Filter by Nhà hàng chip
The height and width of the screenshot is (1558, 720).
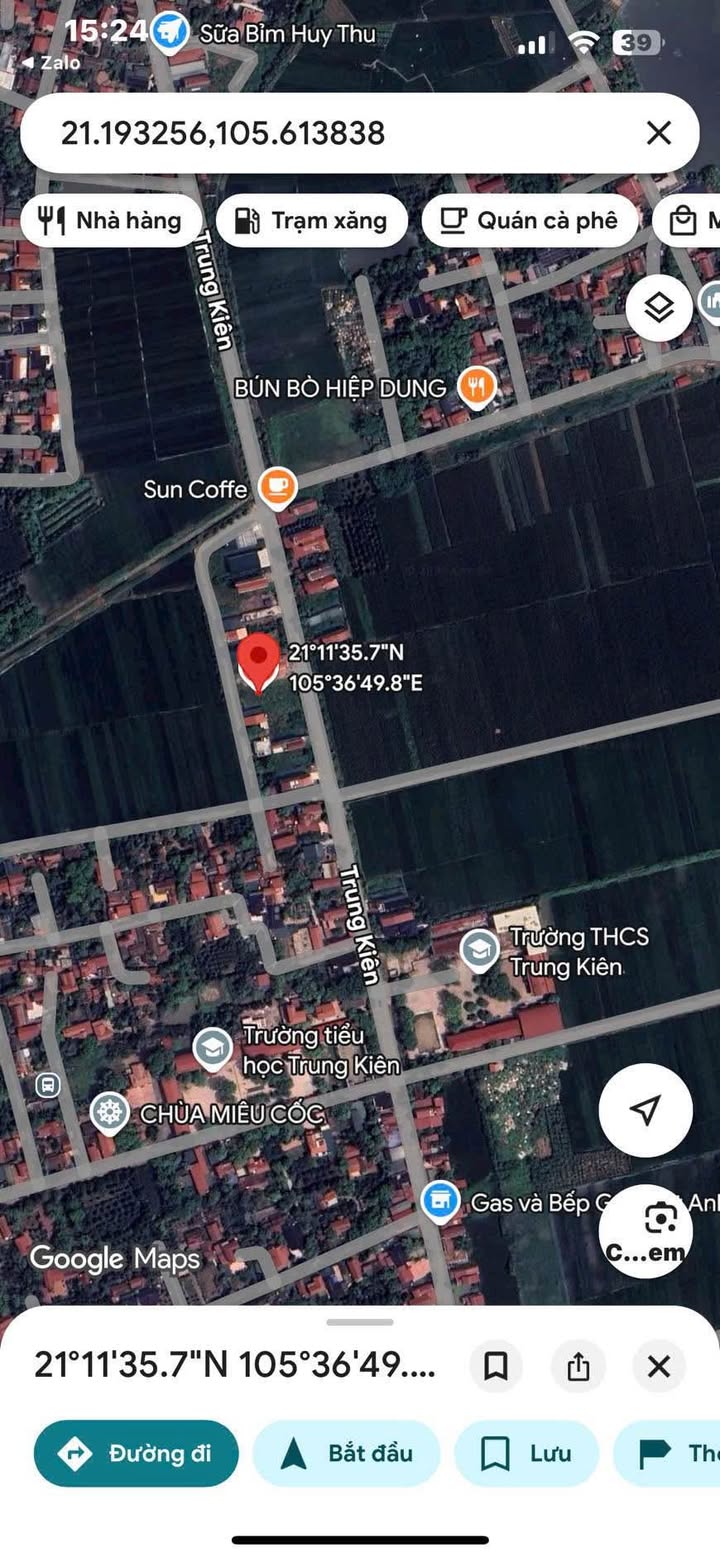point(110,221)
